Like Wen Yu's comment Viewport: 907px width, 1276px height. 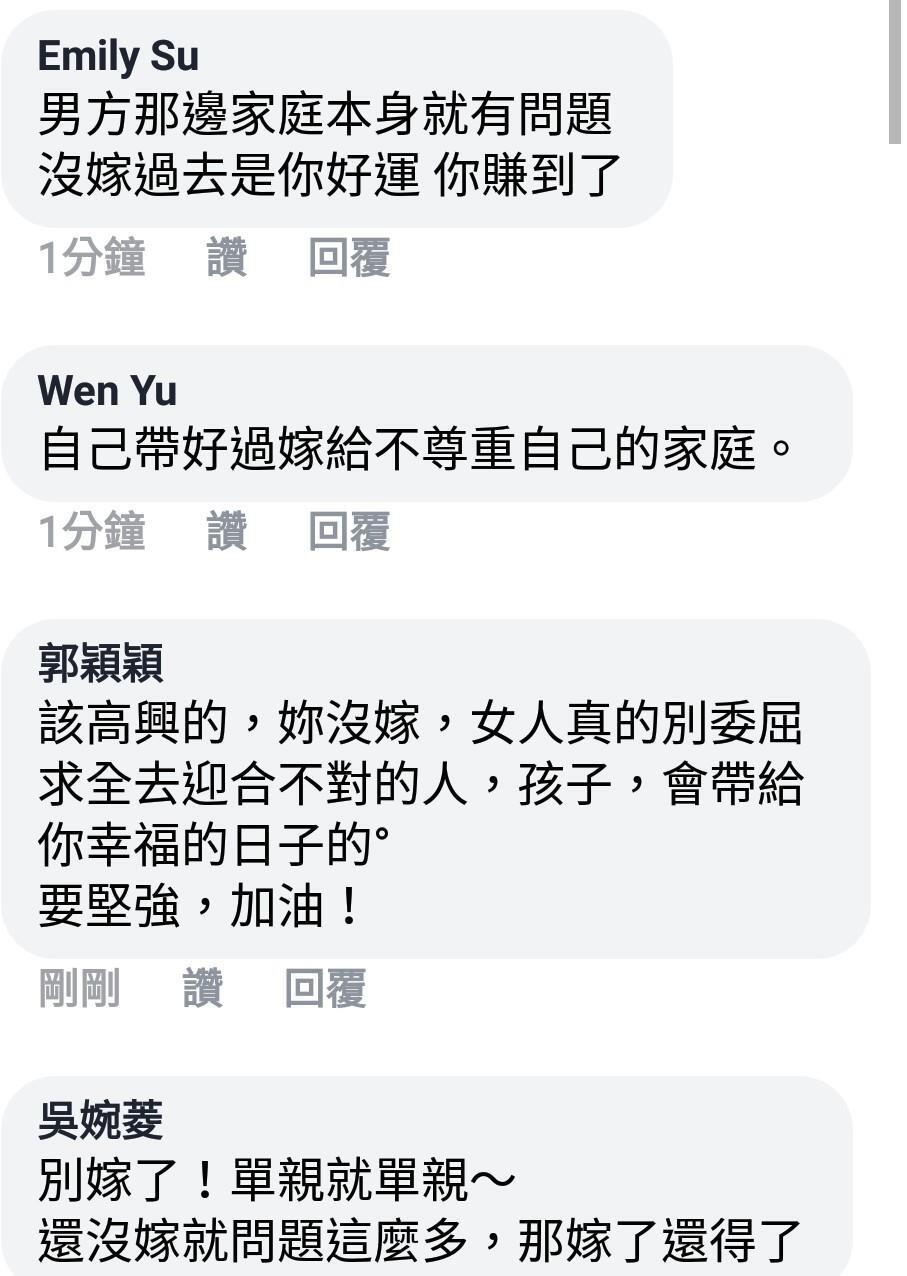pos(227,531)
